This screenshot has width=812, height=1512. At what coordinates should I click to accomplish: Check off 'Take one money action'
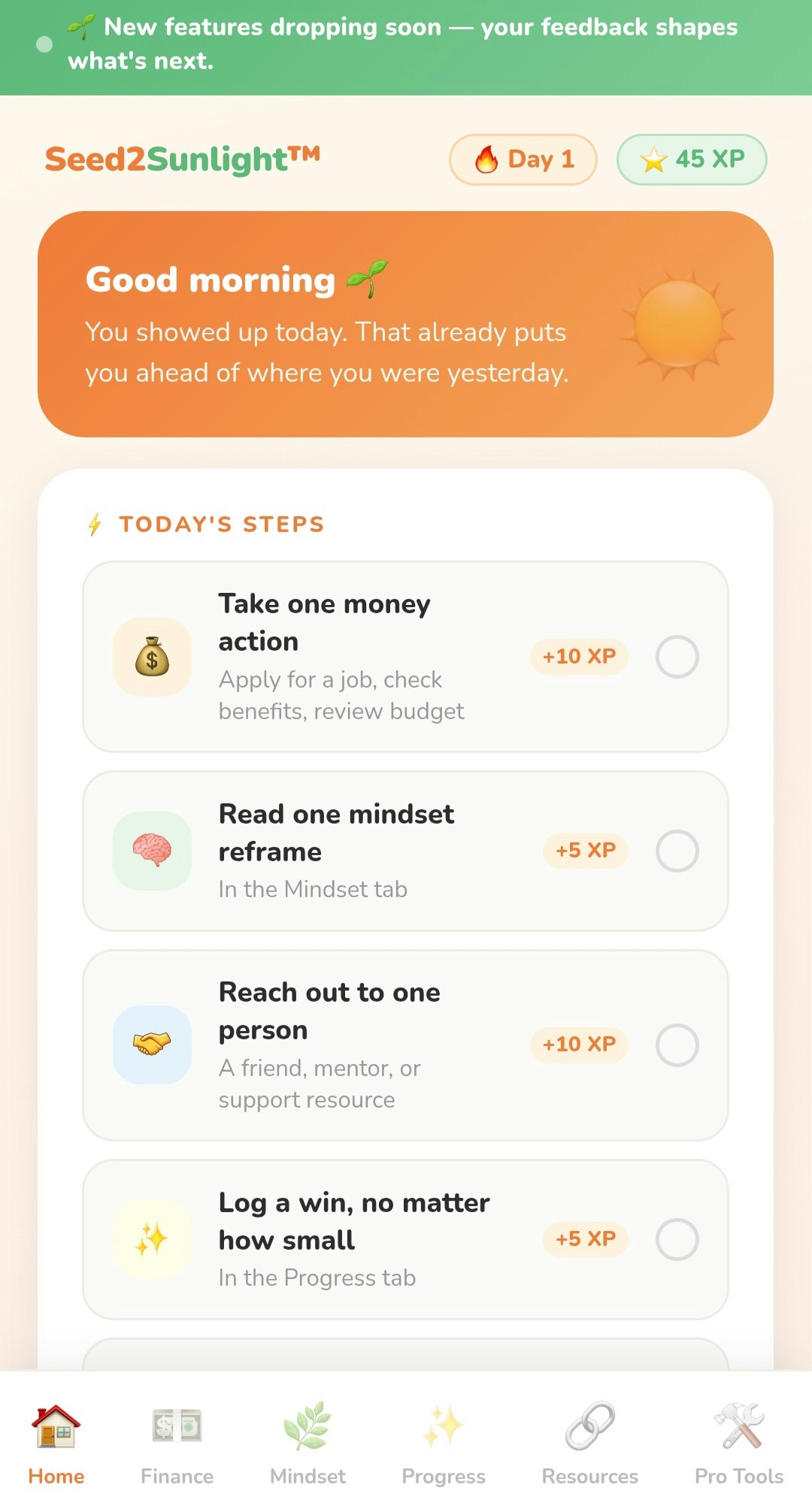coord(677,655)
